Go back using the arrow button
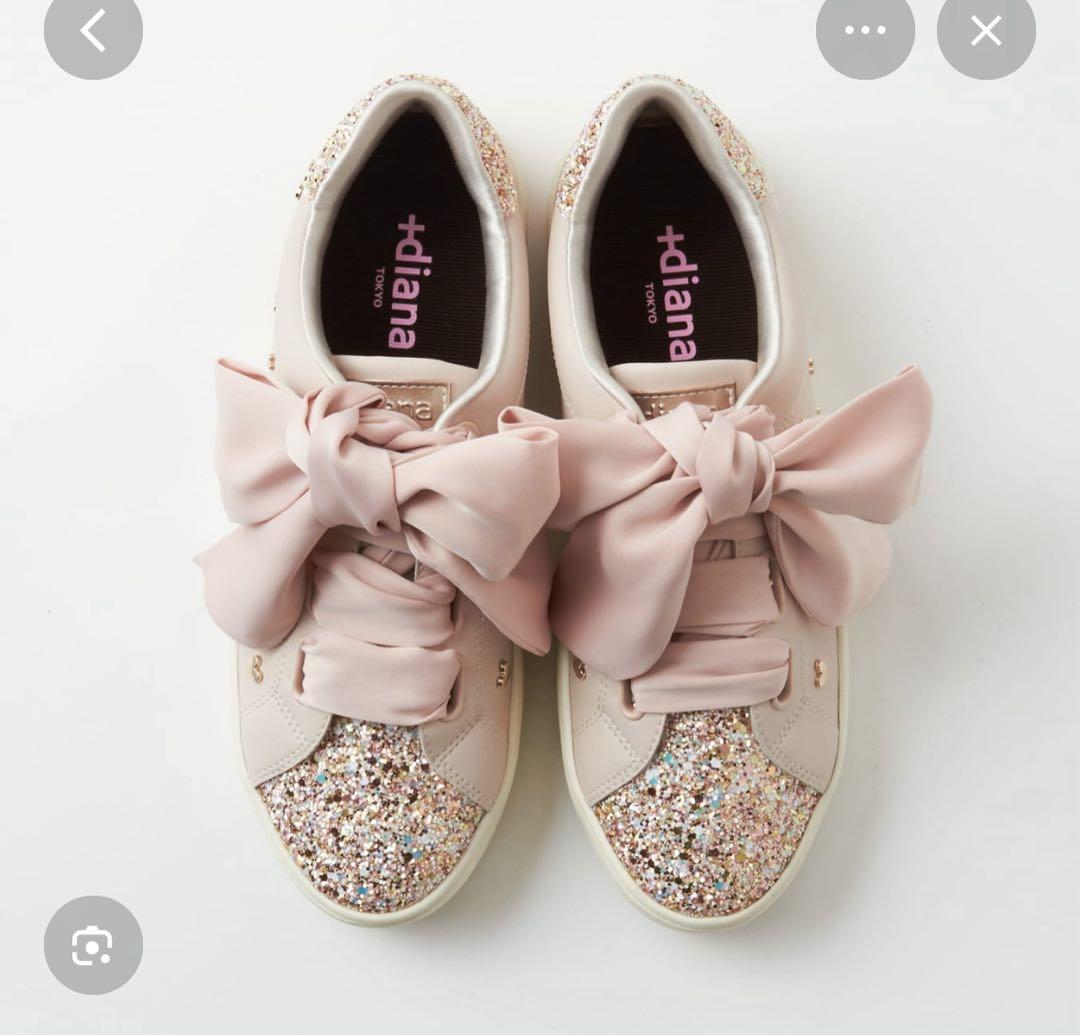This screenshot has height=1036, width=1080. click(x=93, y=32)
